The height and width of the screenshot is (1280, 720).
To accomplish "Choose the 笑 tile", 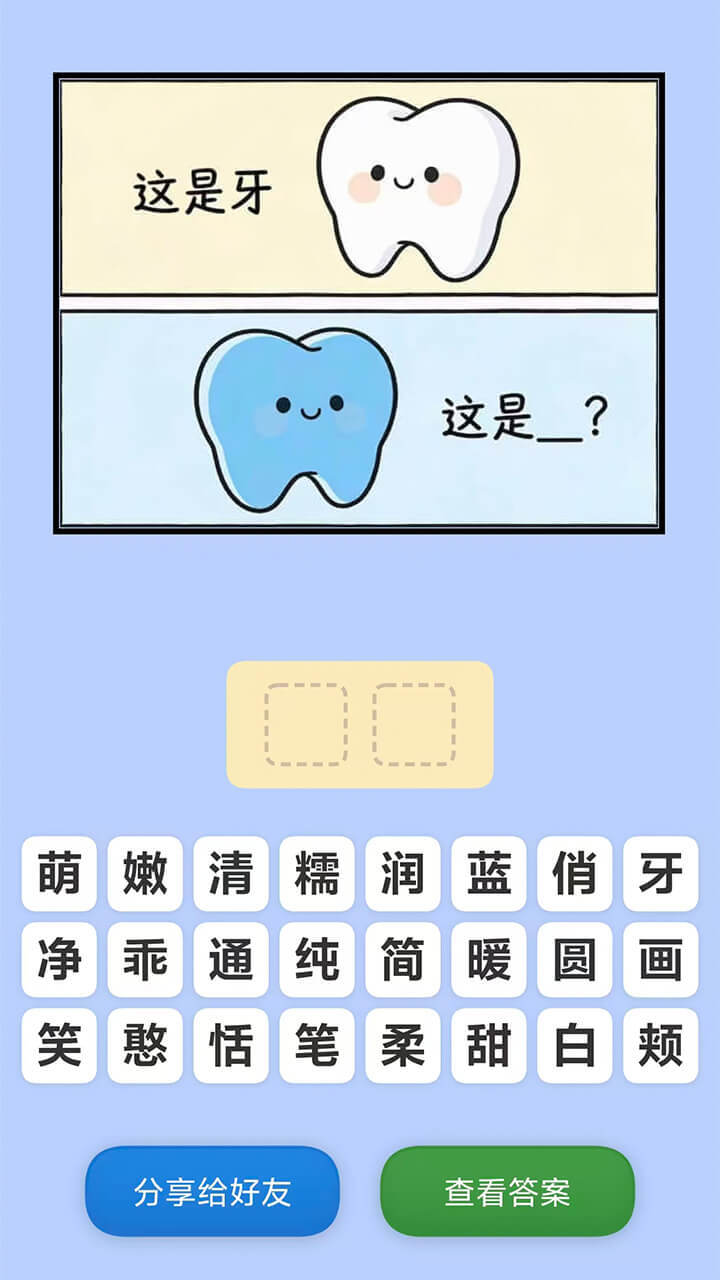I will [59, 1046].
